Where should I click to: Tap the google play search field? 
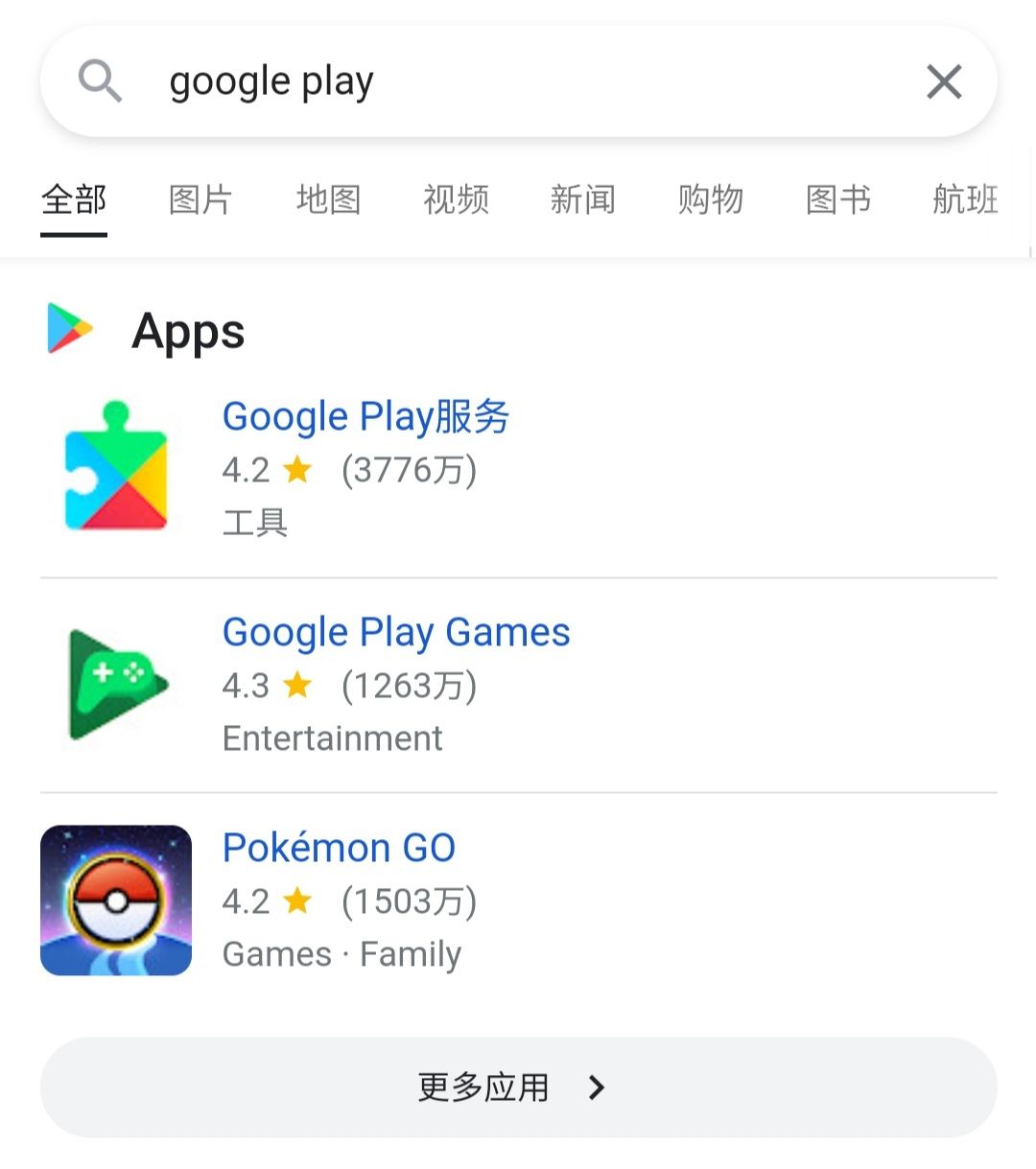518,82
